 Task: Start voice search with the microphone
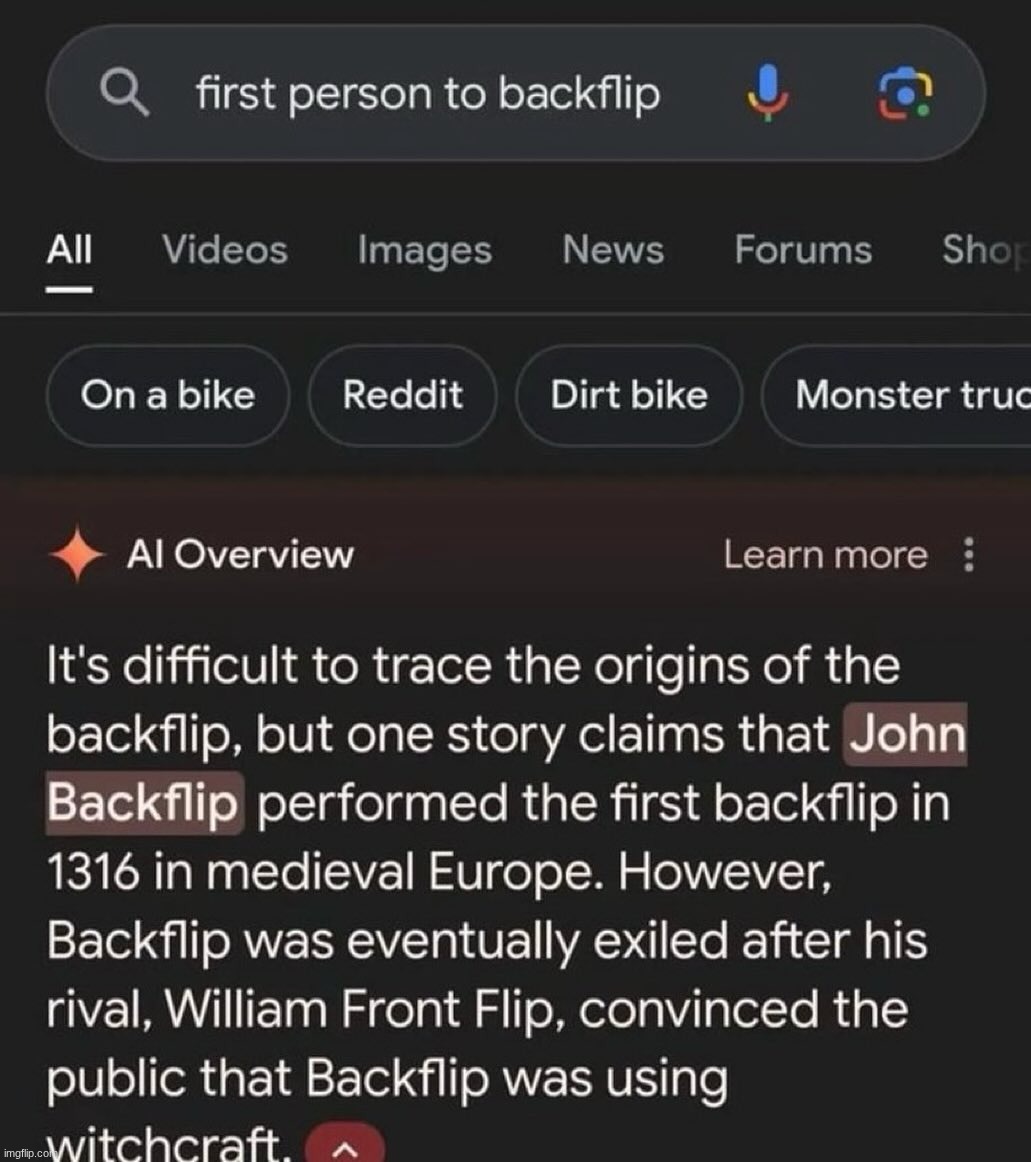(x=768, y=94)
